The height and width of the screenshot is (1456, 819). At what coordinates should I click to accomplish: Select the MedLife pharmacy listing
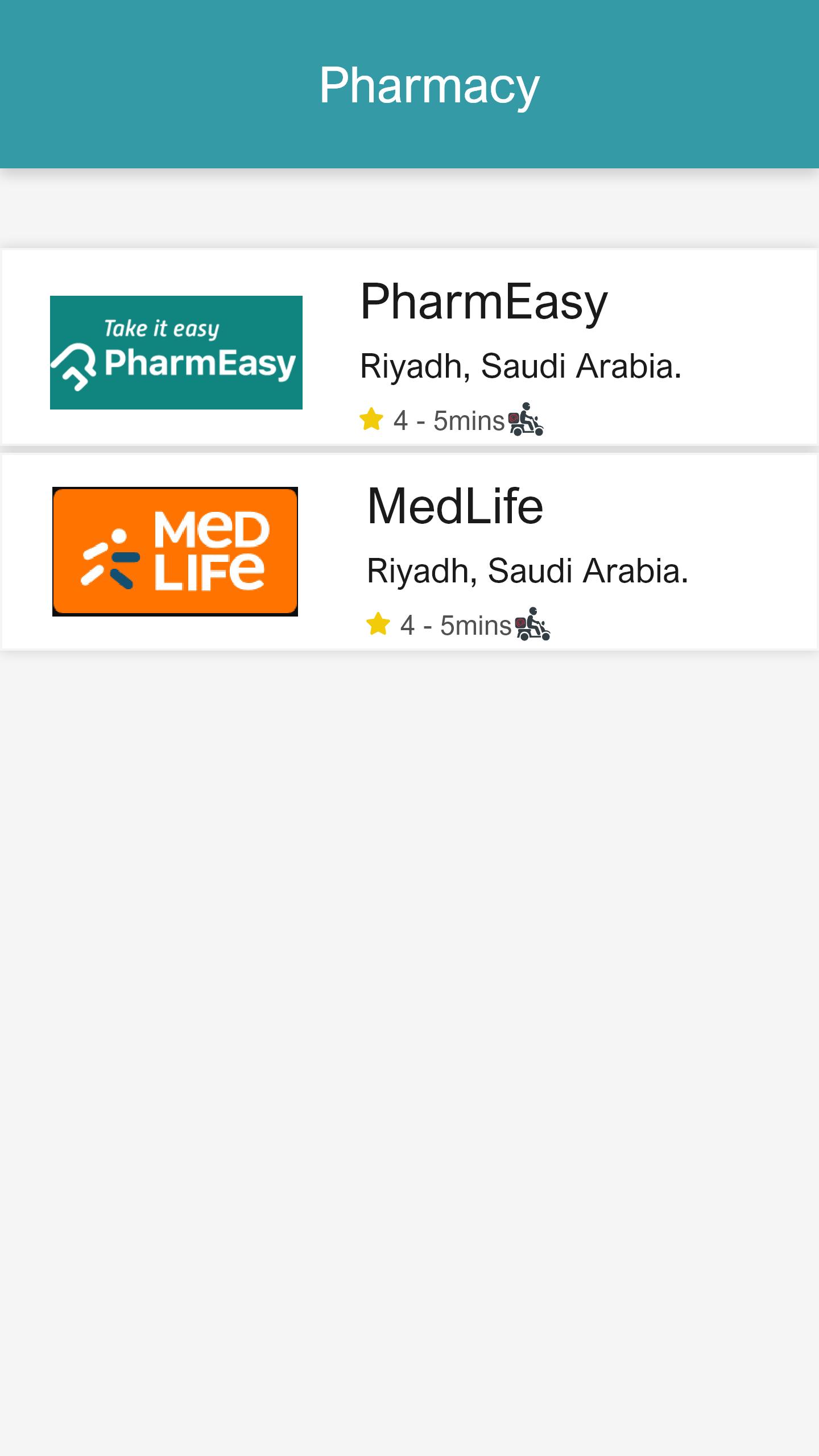409,552
